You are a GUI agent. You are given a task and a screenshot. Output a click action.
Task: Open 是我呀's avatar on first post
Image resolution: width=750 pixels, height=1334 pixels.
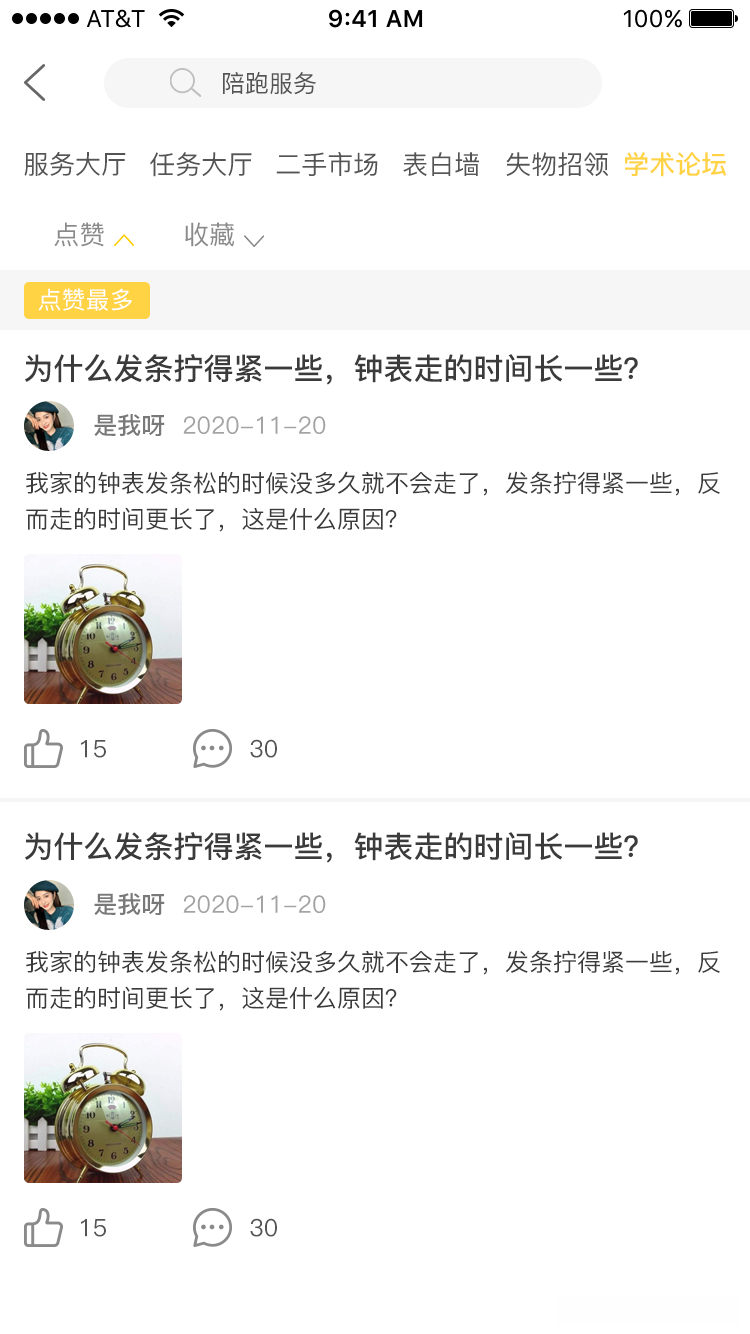[49, 426]
